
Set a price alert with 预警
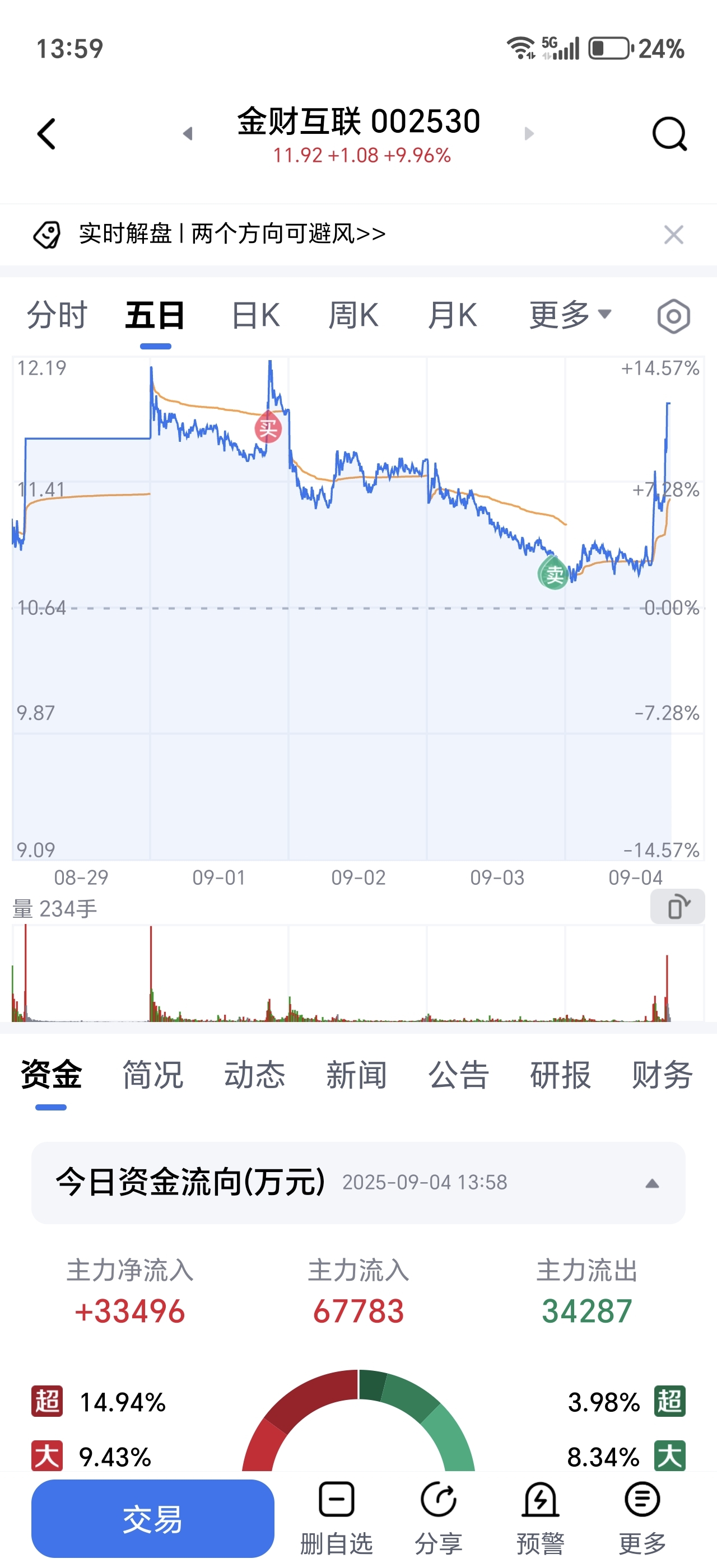[541, 1519]
